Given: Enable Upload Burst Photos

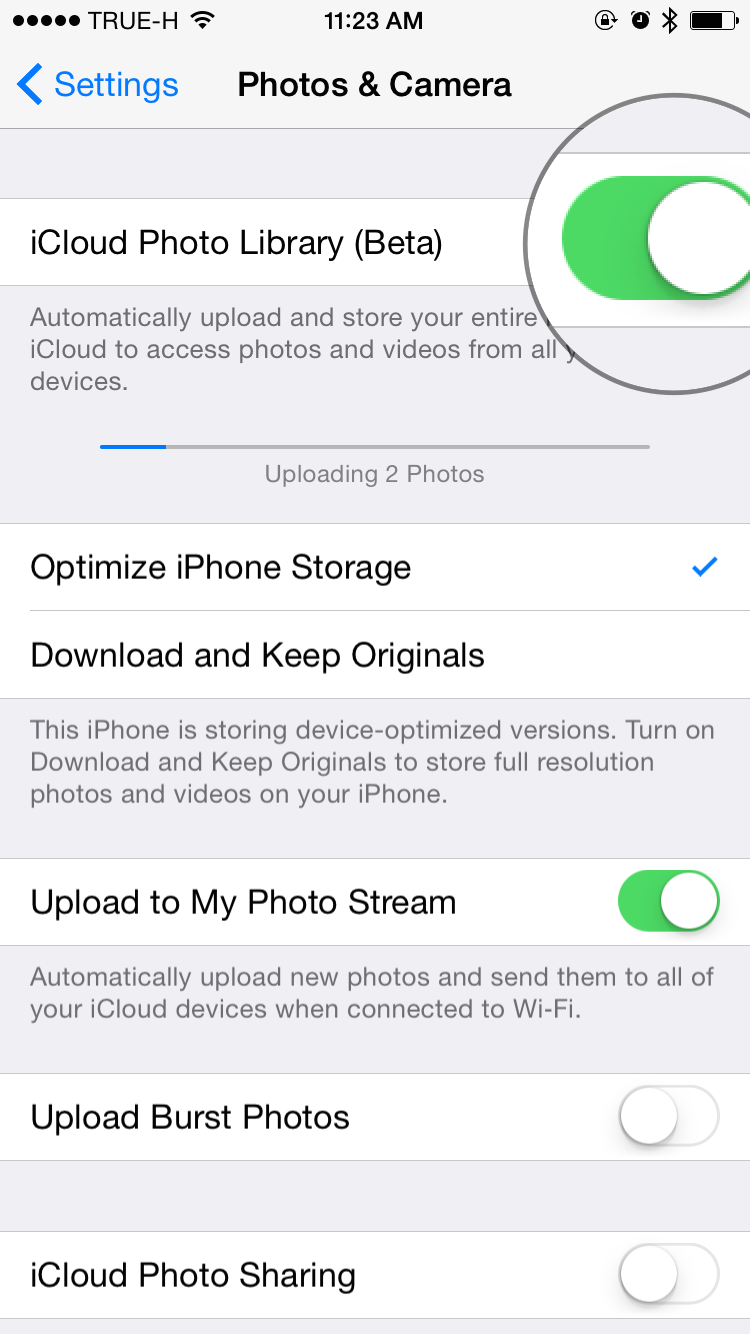Looking at the screenshot, I should click(668, 1116).
